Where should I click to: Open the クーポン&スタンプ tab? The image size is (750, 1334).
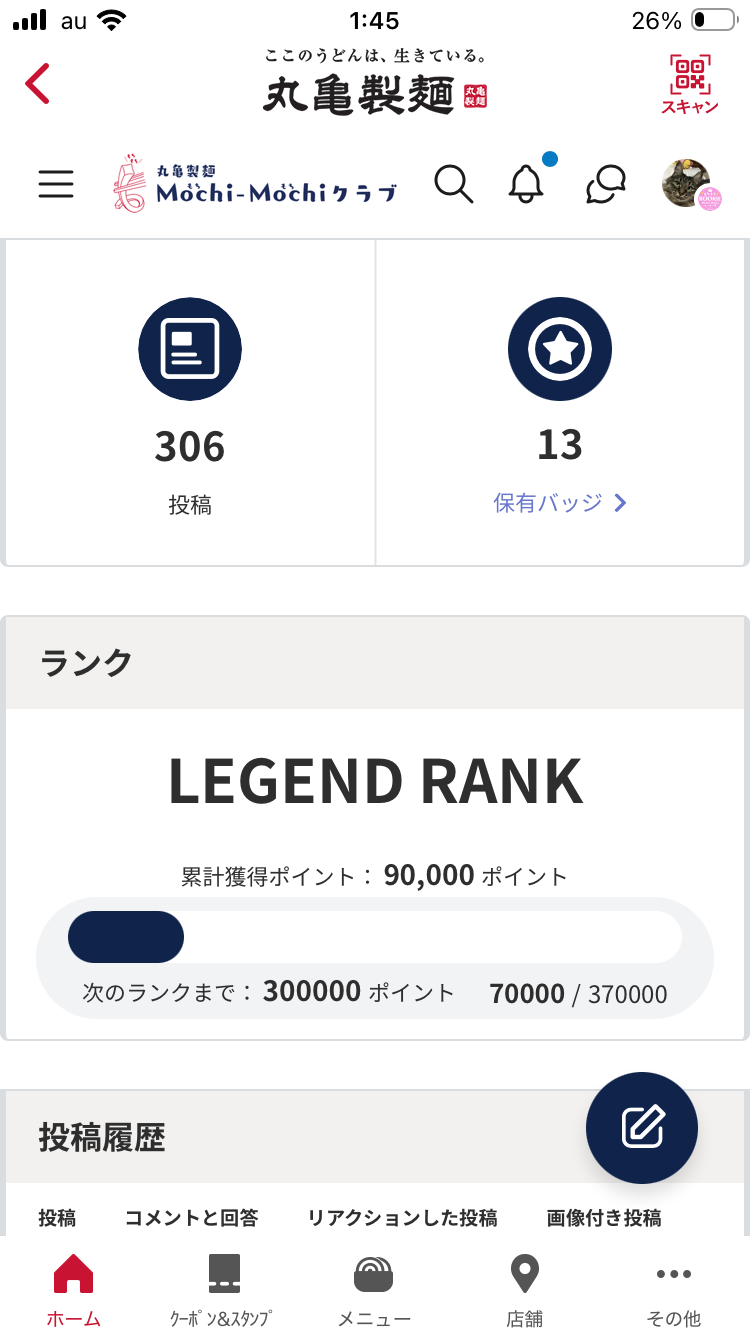[x=222, y=1290]
